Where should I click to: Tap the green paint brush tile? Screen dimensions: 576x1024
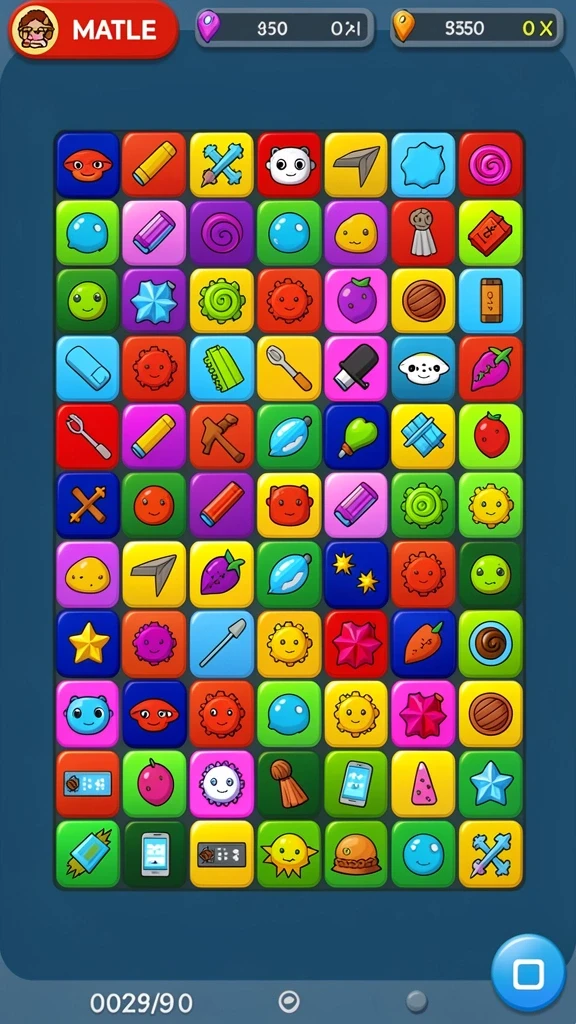356,437
